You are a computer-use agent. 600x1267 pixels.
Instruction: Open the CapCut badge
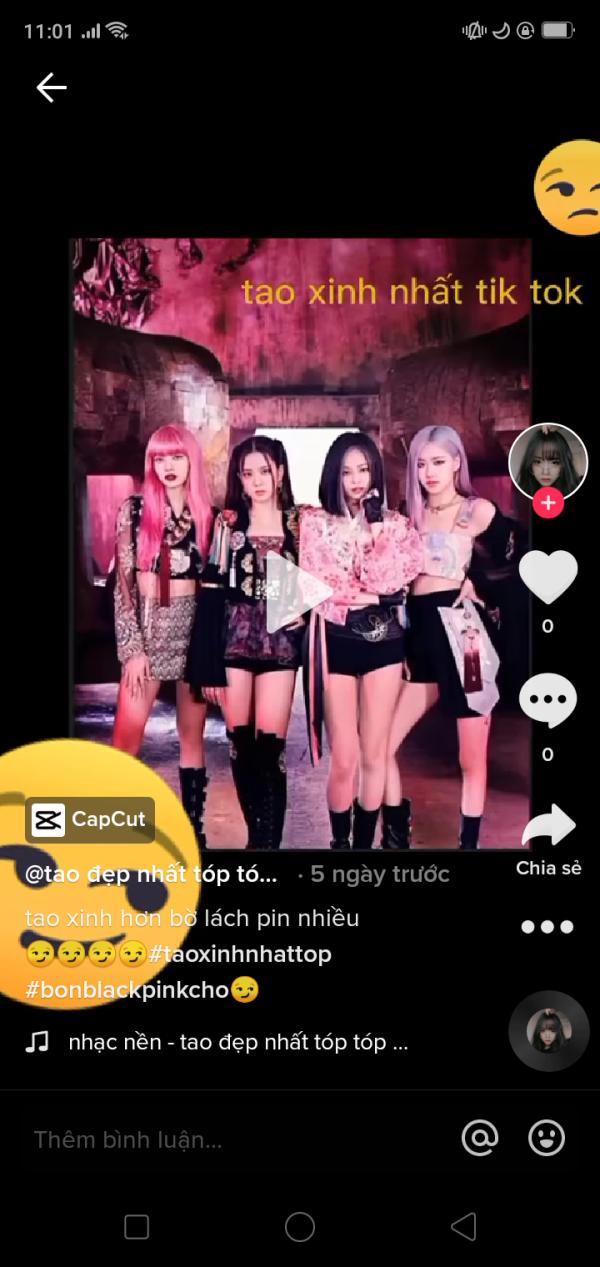[x=90, y=820]
